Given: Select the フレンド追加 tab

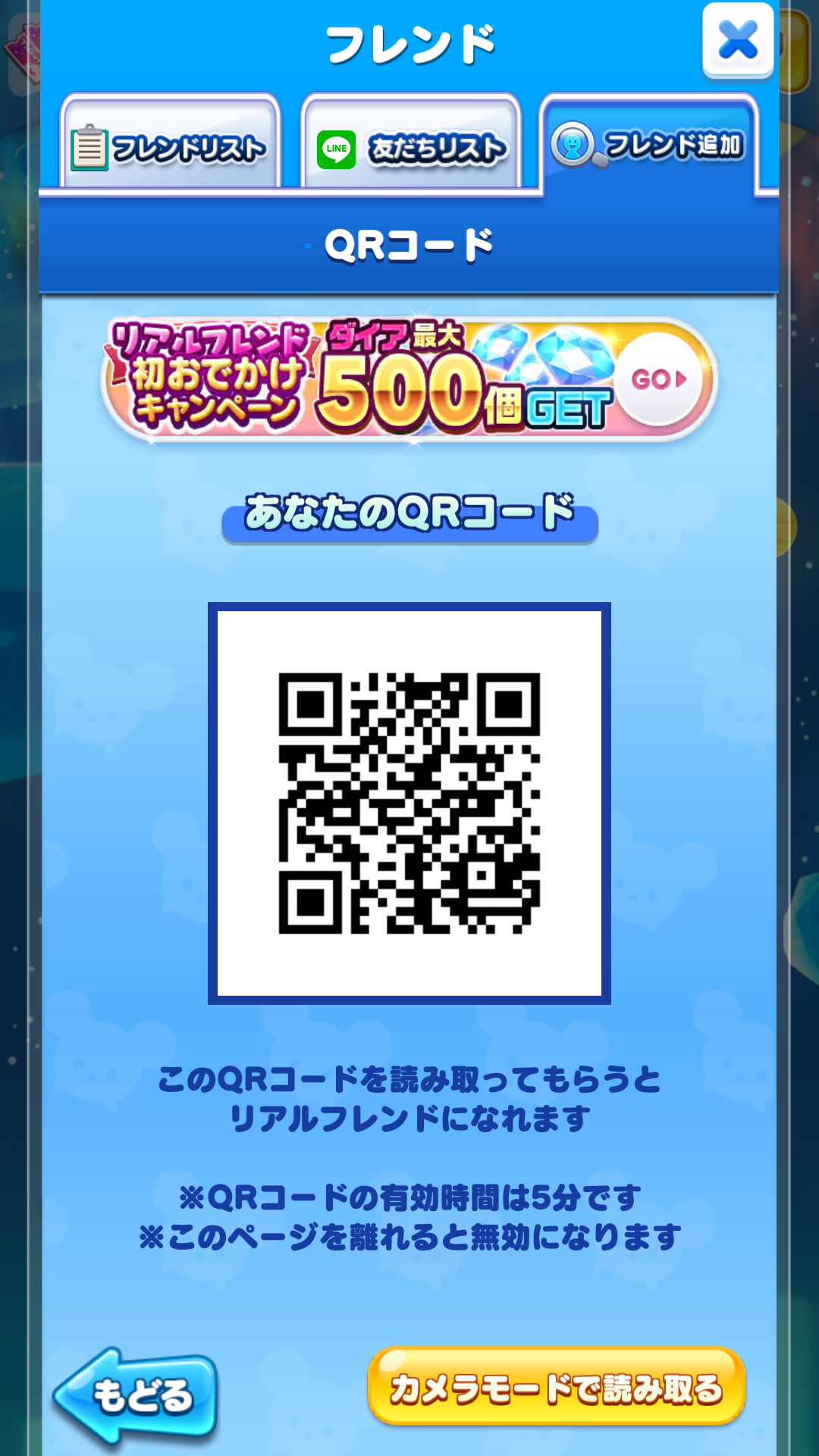Looking at the screenshot, I should click(650, 144).
